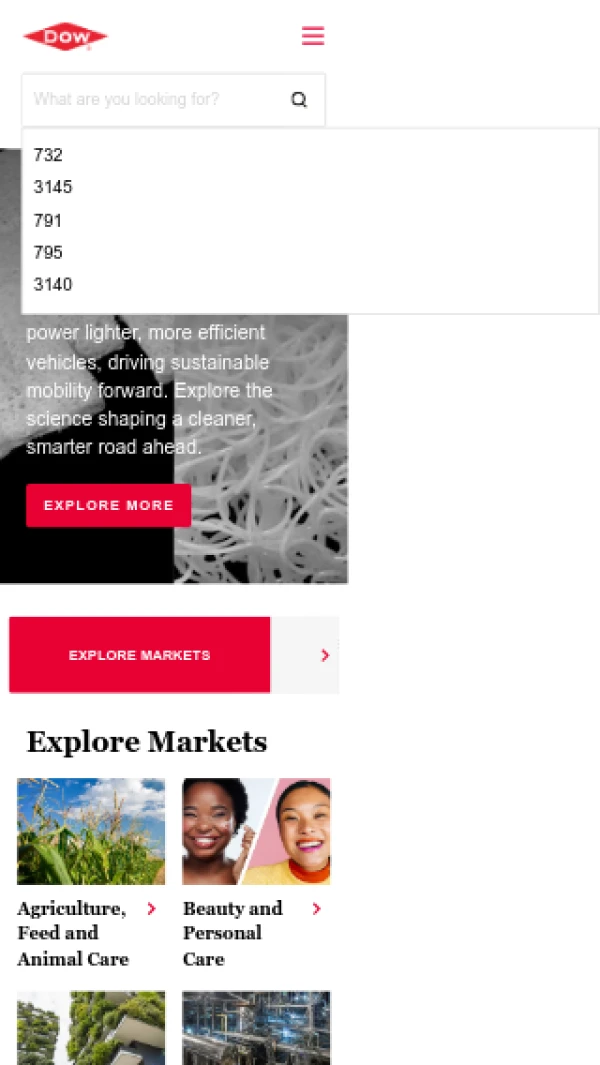Open the Beauty and Personal Care market
The width and height of the screenshot is (600, 1065).
pyautogui.click(x=233, y=933)
